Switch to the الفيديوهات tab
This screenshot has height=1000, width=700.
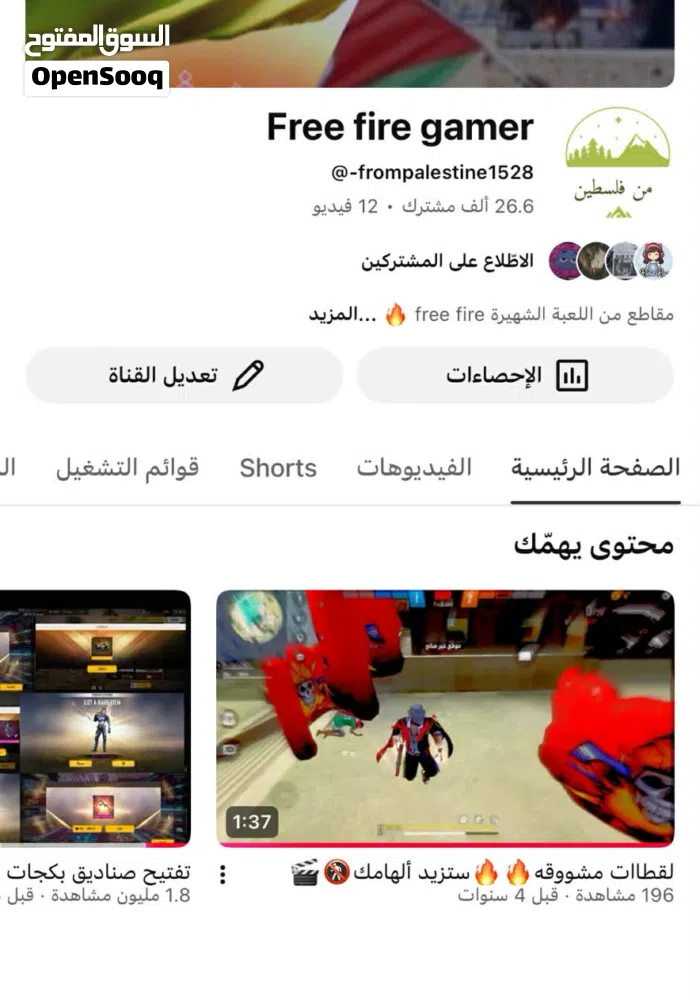414,468
